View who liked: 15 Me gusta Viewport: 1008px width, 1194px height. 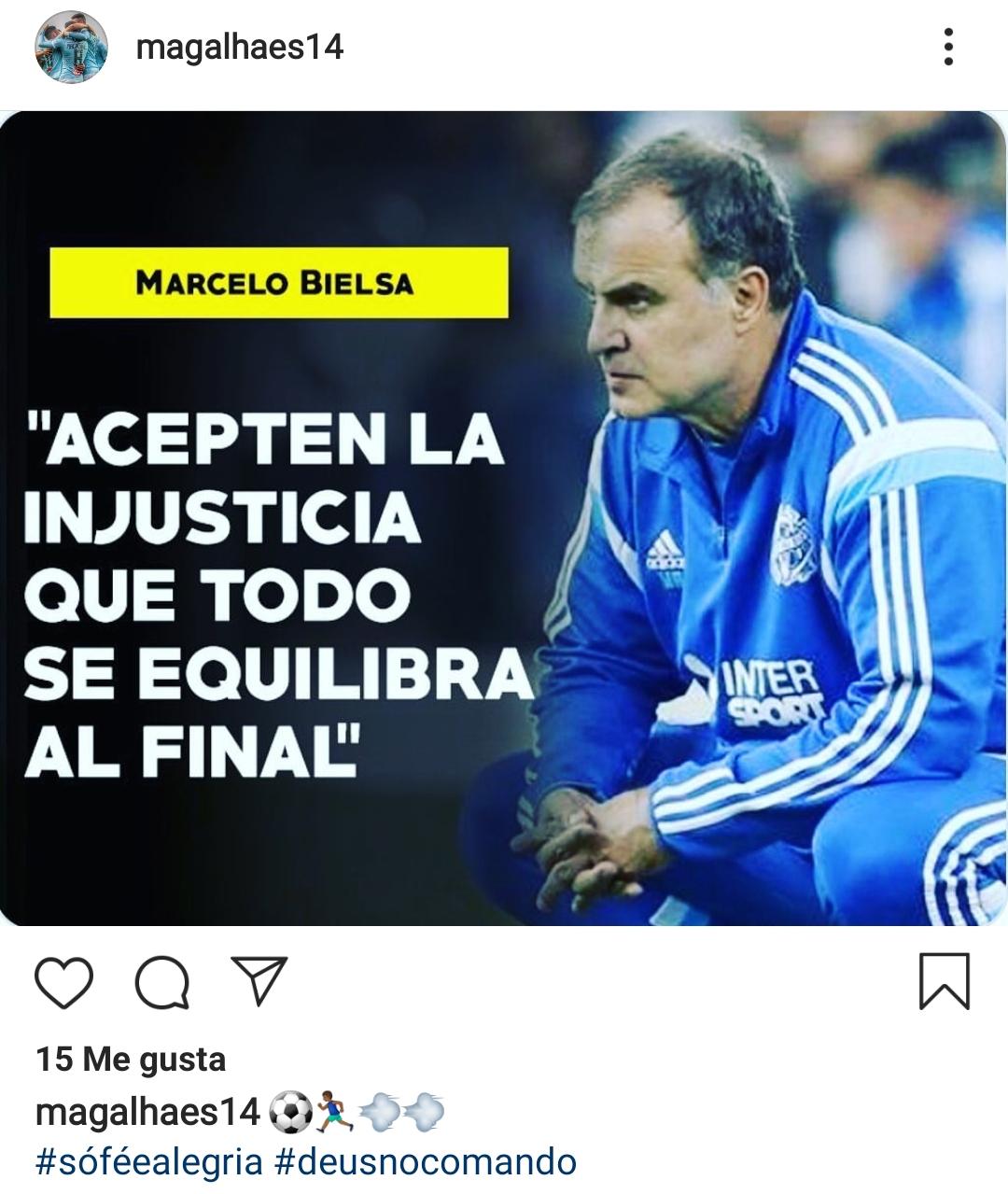tap(131, 1060)
